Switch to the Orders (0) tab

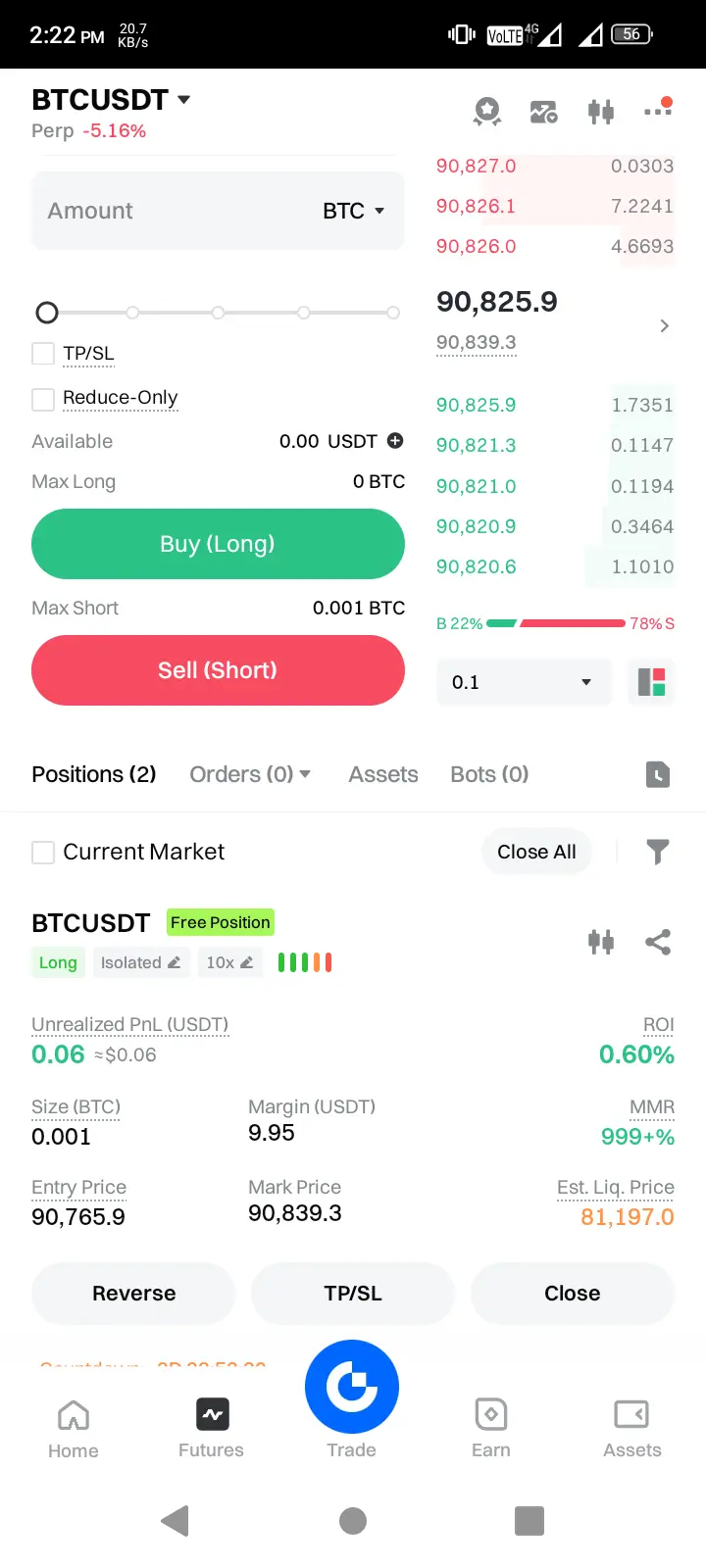point(250,774)
